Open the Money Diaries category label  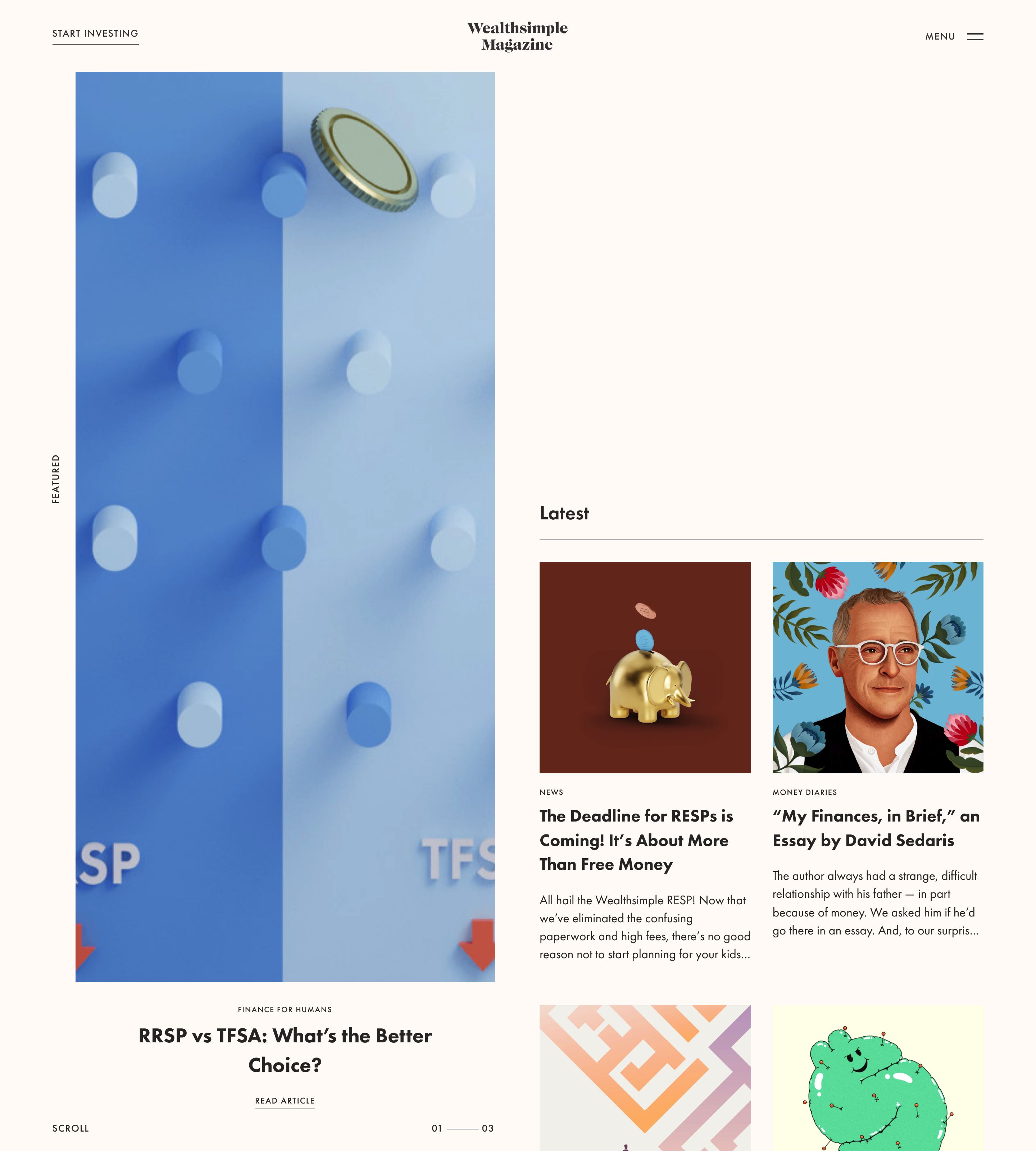click(x=804, y=792)
